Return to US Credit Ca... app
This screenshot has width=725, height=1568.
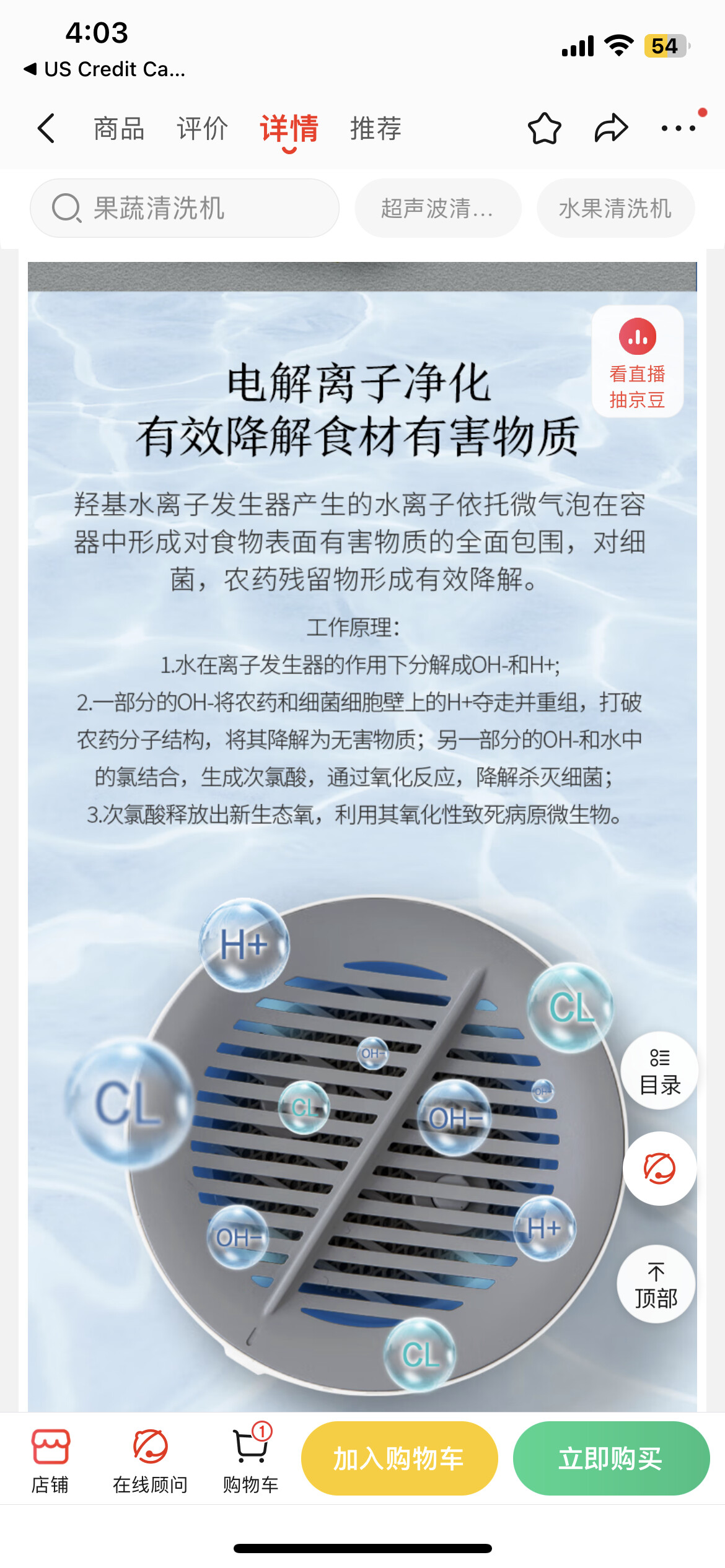(105, 69)
